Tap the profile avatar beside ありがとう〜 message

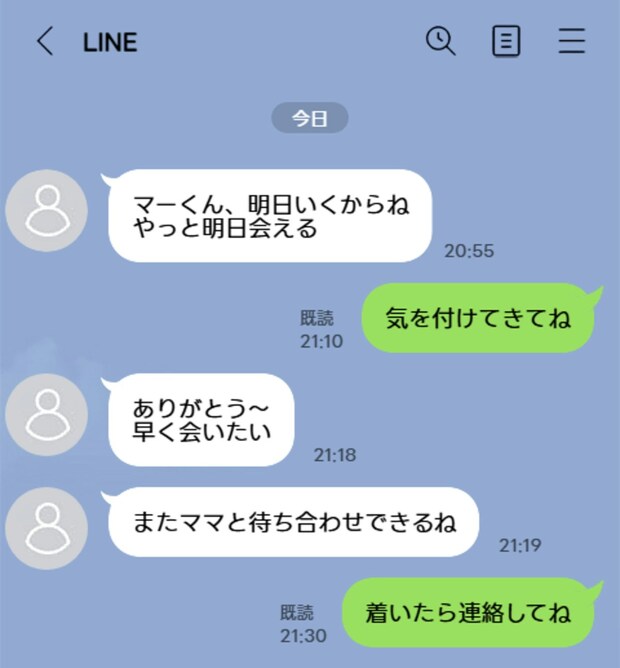[47, 415]
